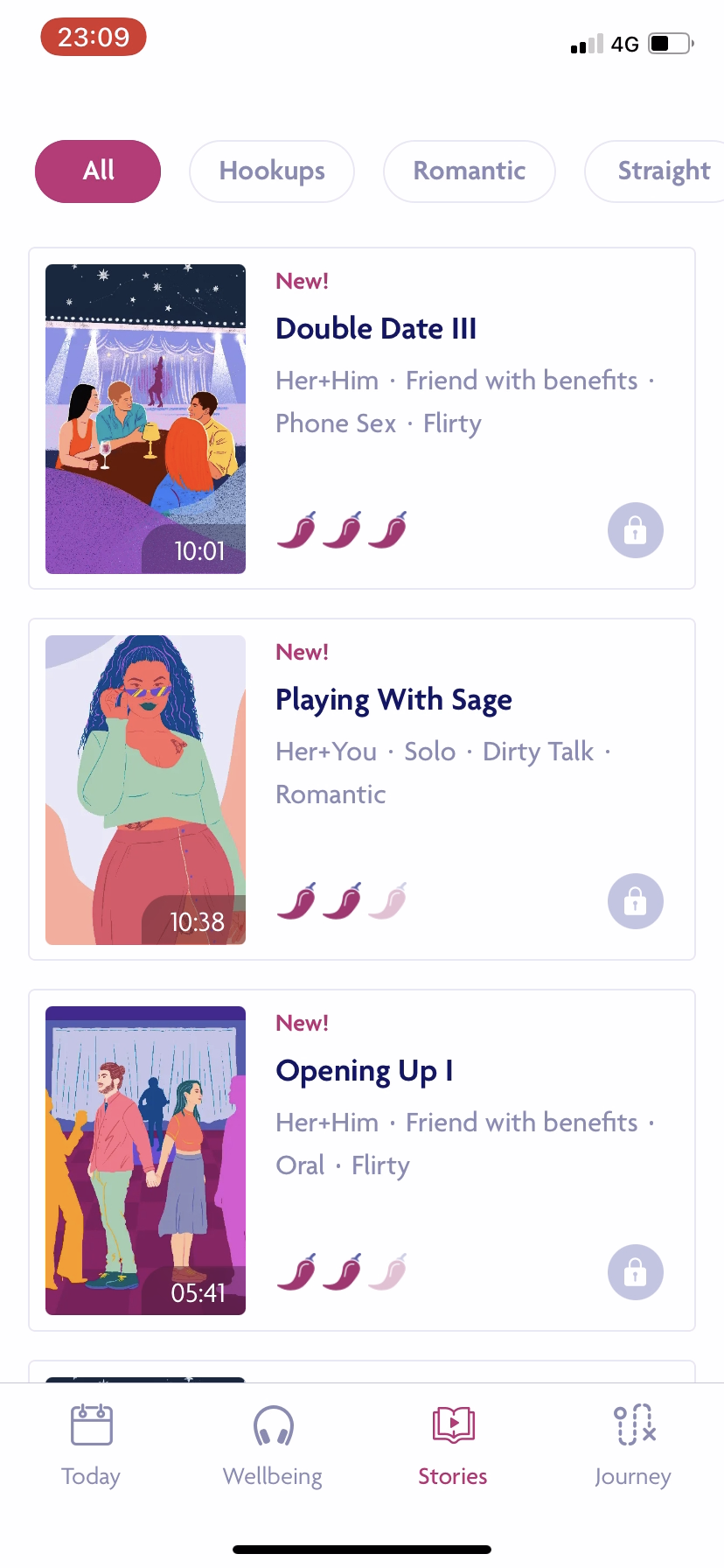Filter stories by Hookups
724x1568 pixels.
point(272,171)
